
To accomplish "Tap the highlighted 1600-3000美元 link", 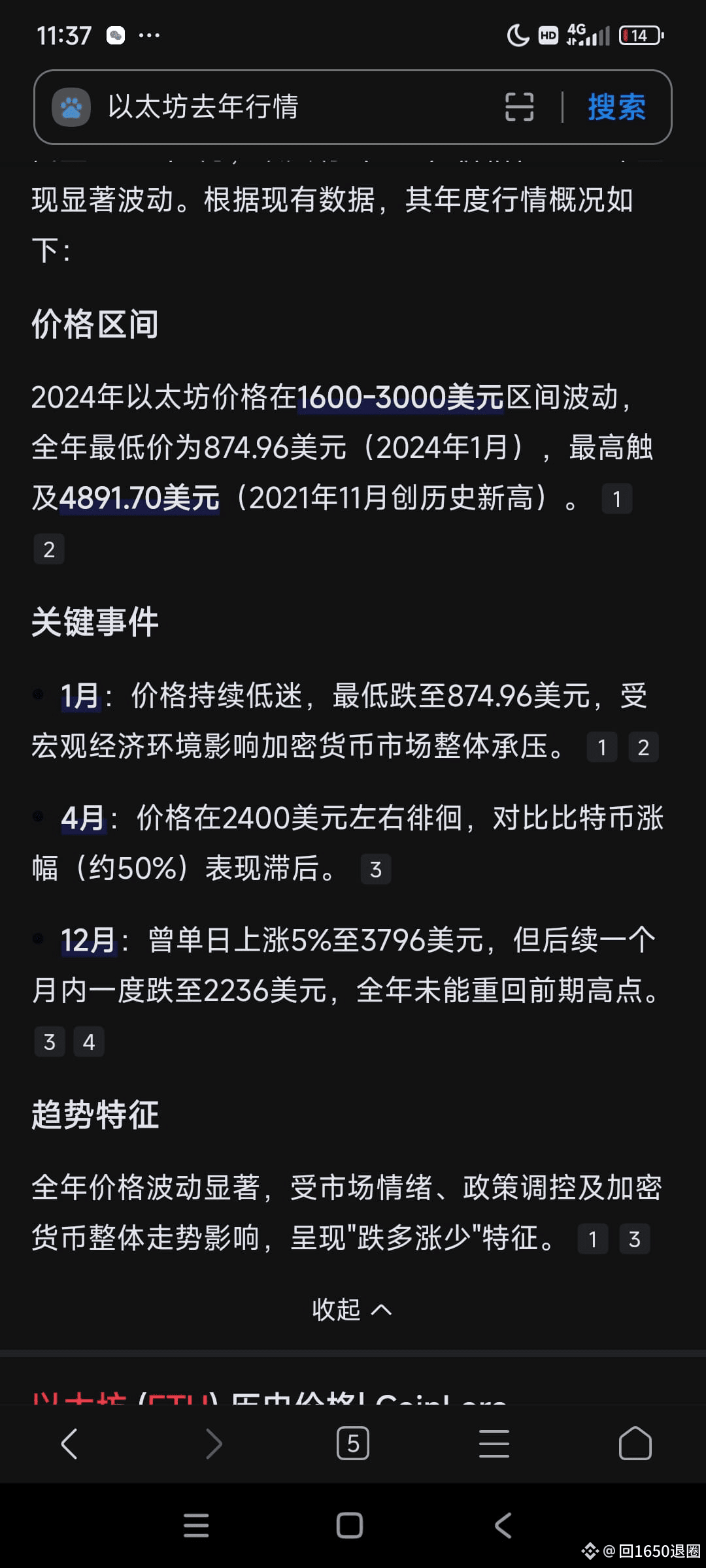I will point(399,397).
